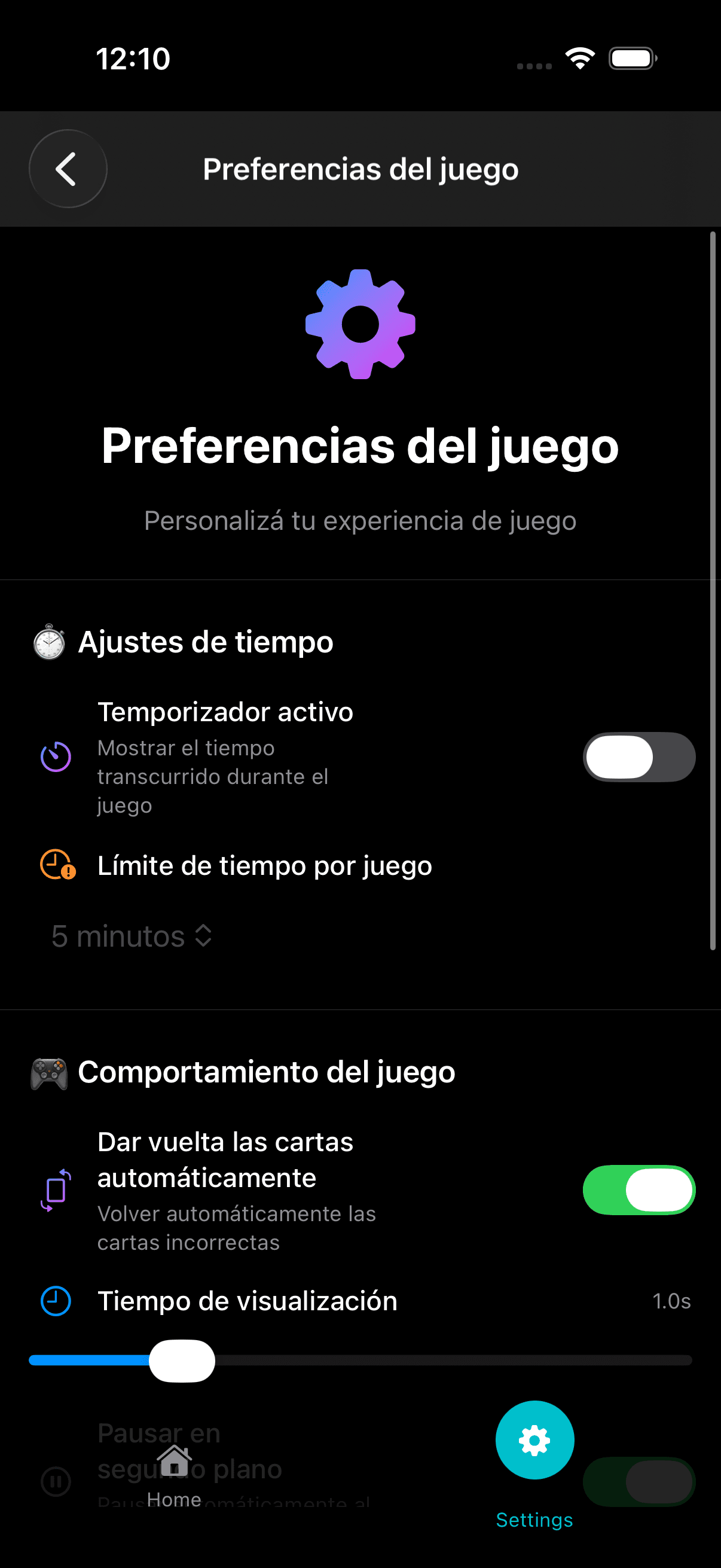
Task: Tap the orange clock alert icon for Límite de tiempo
Action: point(56,865)
